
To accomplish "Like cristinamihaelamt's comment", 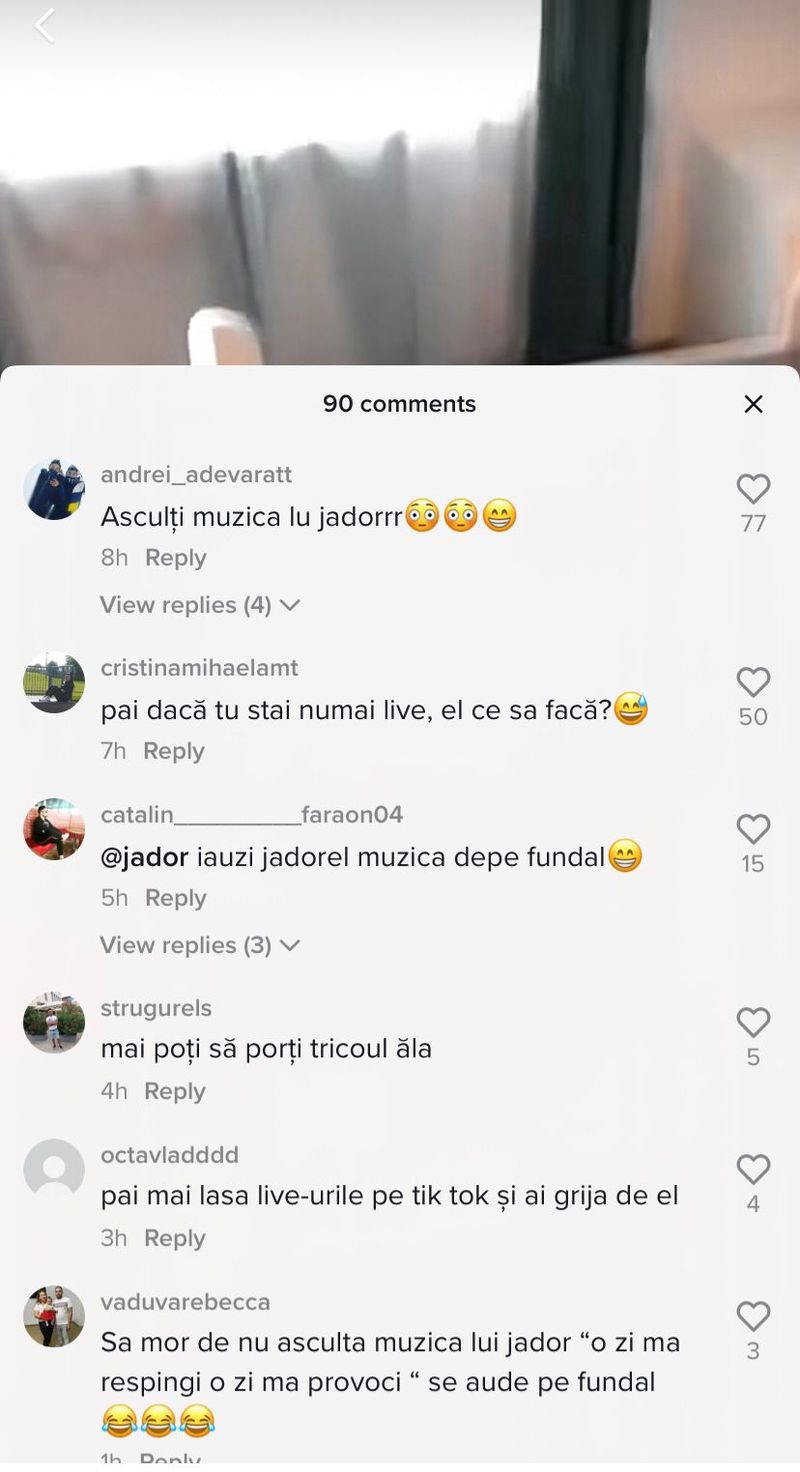I will (x=753, y=683).
